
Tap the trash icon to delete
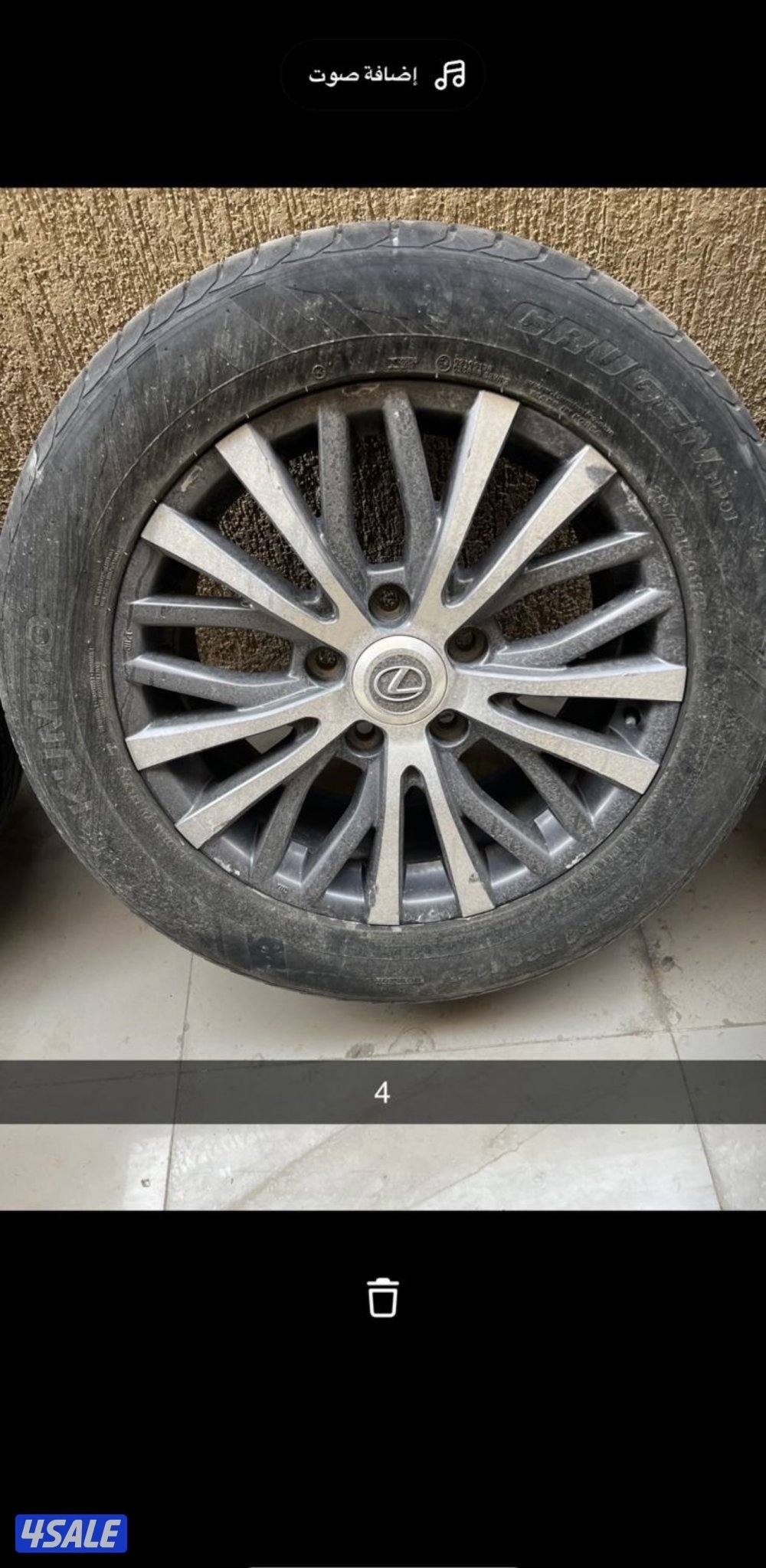(382, 1296)
